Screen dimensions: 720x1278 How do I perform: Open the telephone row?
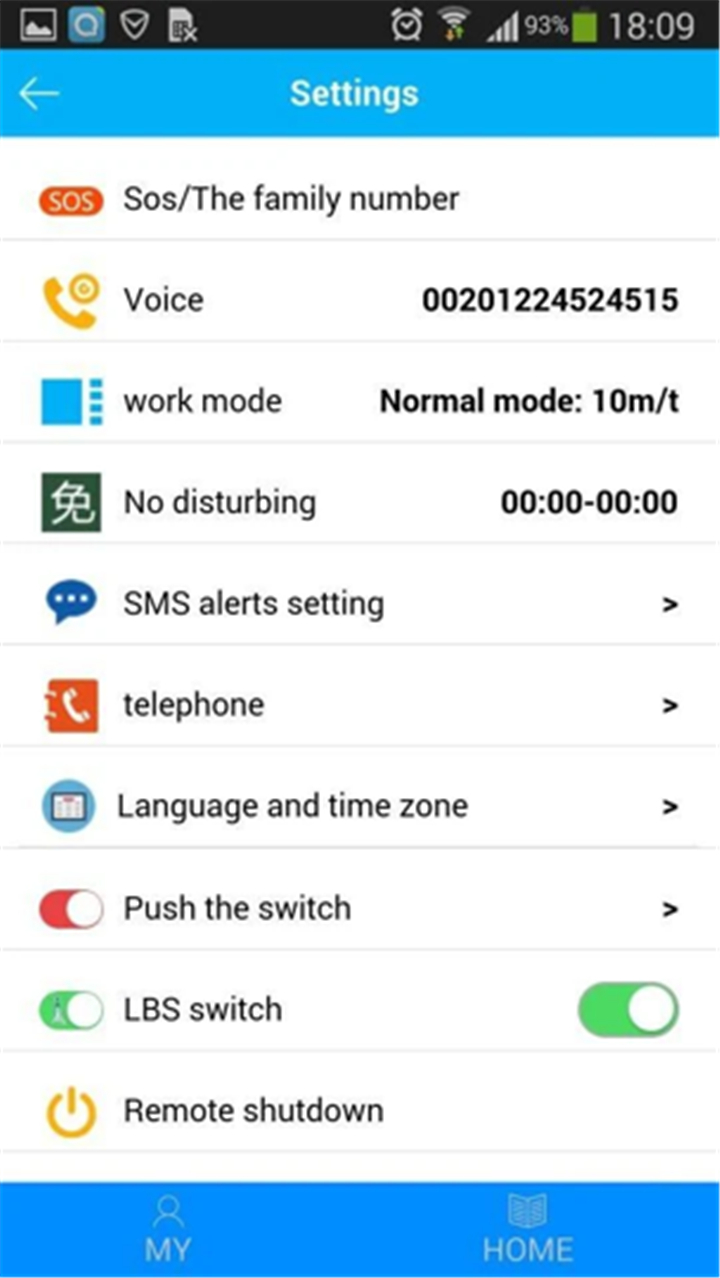tap(360, 704)
